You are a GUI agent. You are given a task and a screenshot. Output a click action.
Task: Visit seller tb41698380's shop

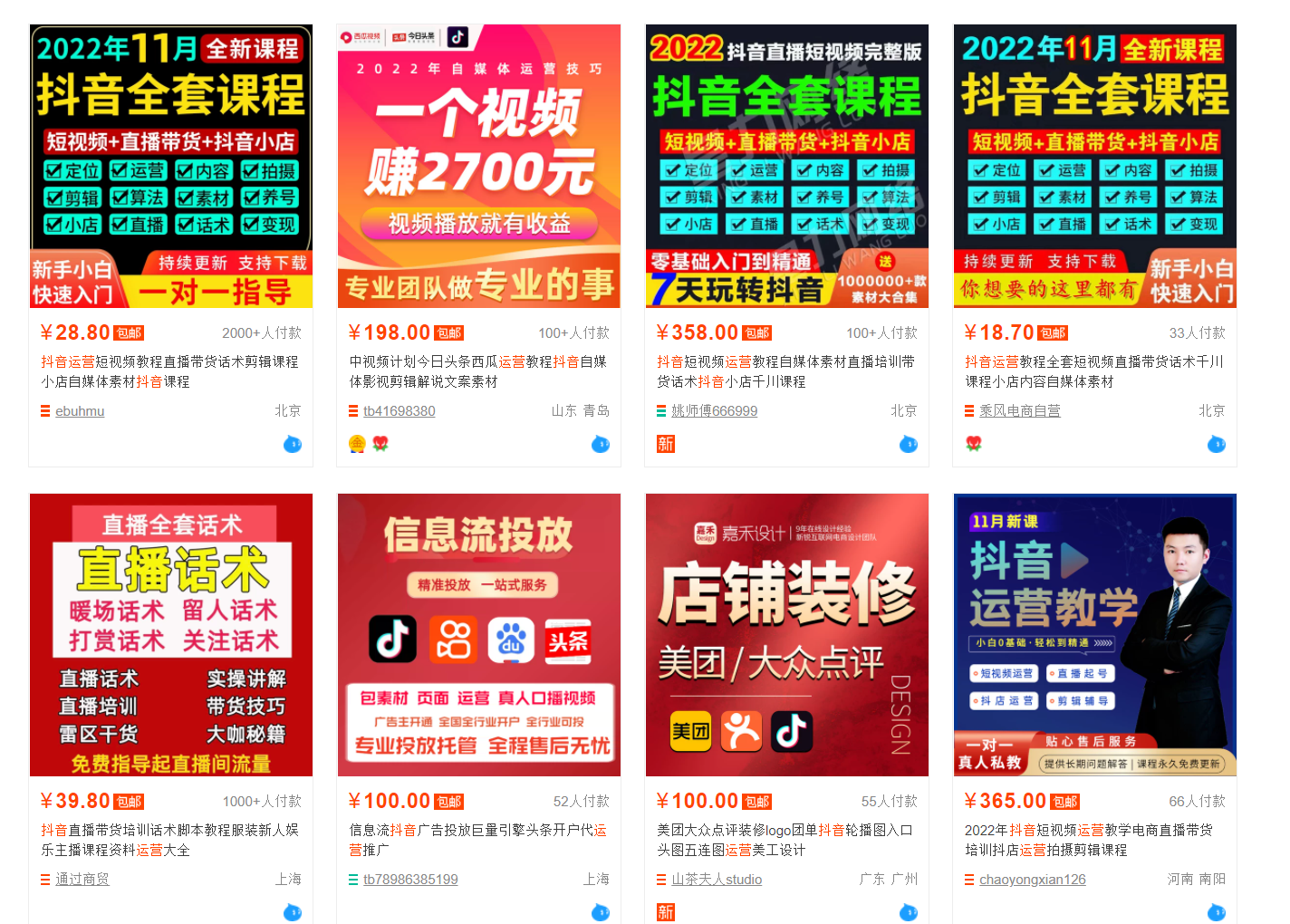pyautogui.click(x=399, y=411)
